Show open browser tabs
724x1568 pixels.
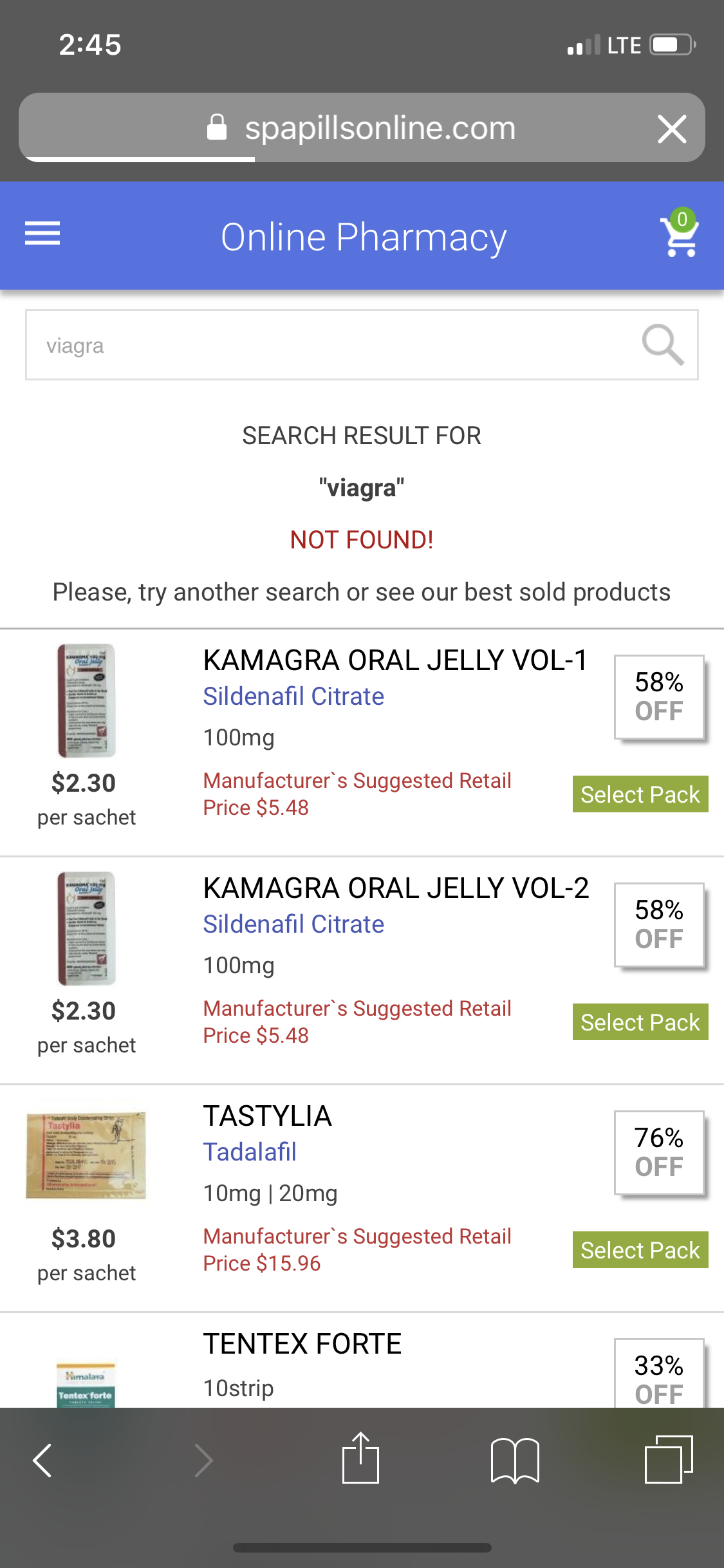[668, 1460]
